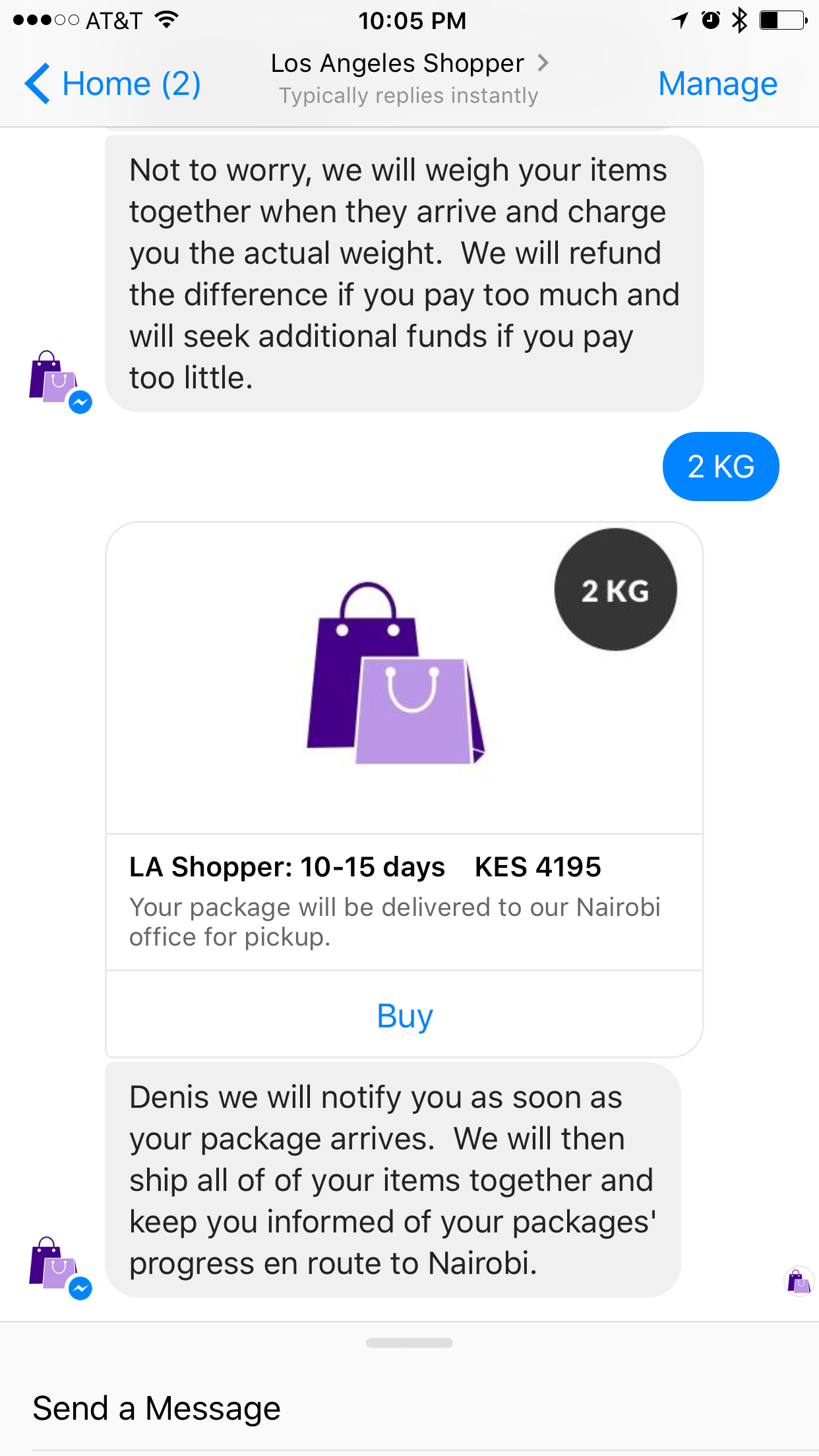Viewport: 819px width, 1456px height.
Task: Open the 2 KG shipping card
Action: (404, 745)
